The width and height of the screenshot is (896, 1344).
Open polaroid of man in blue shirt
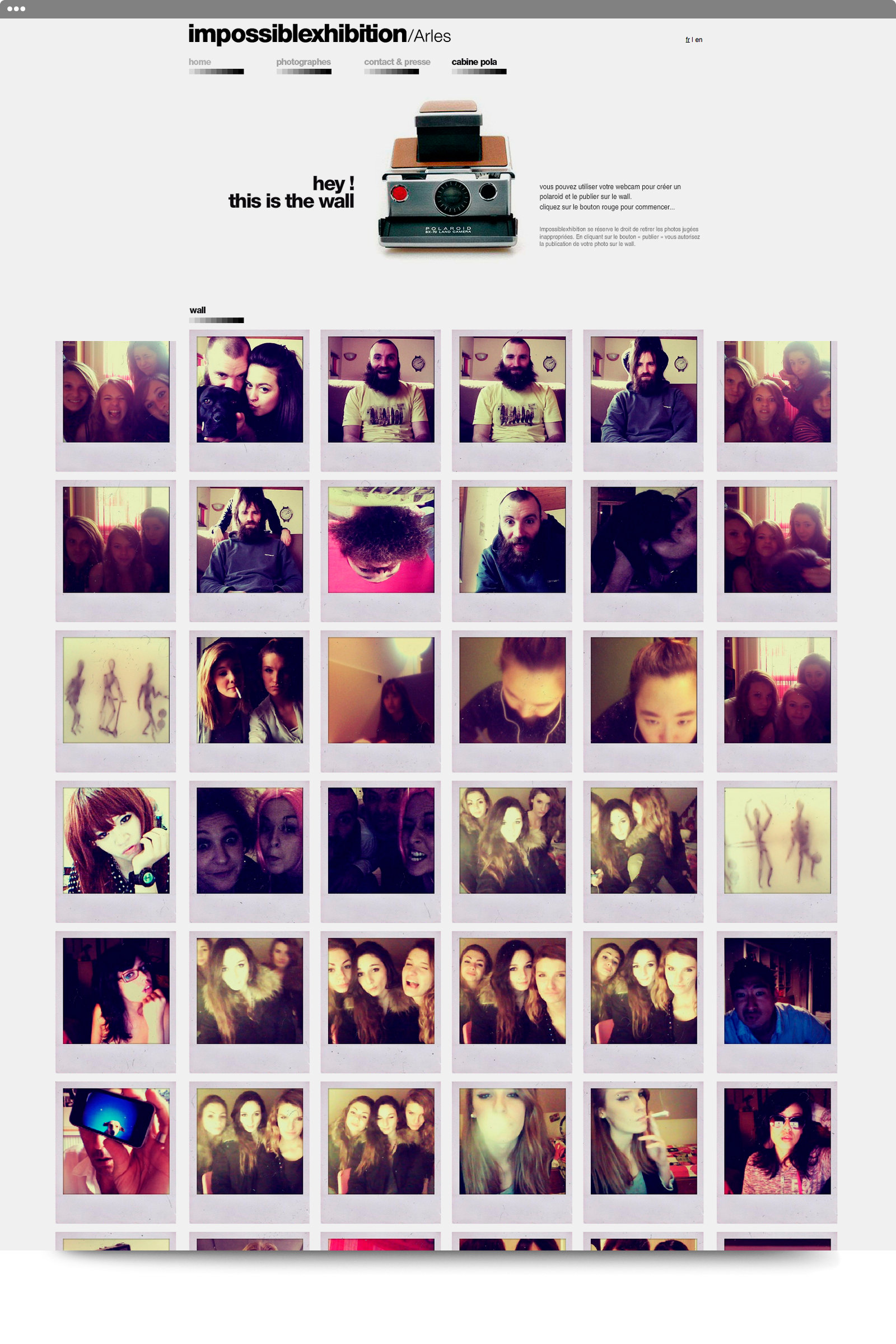coord(777,991)
